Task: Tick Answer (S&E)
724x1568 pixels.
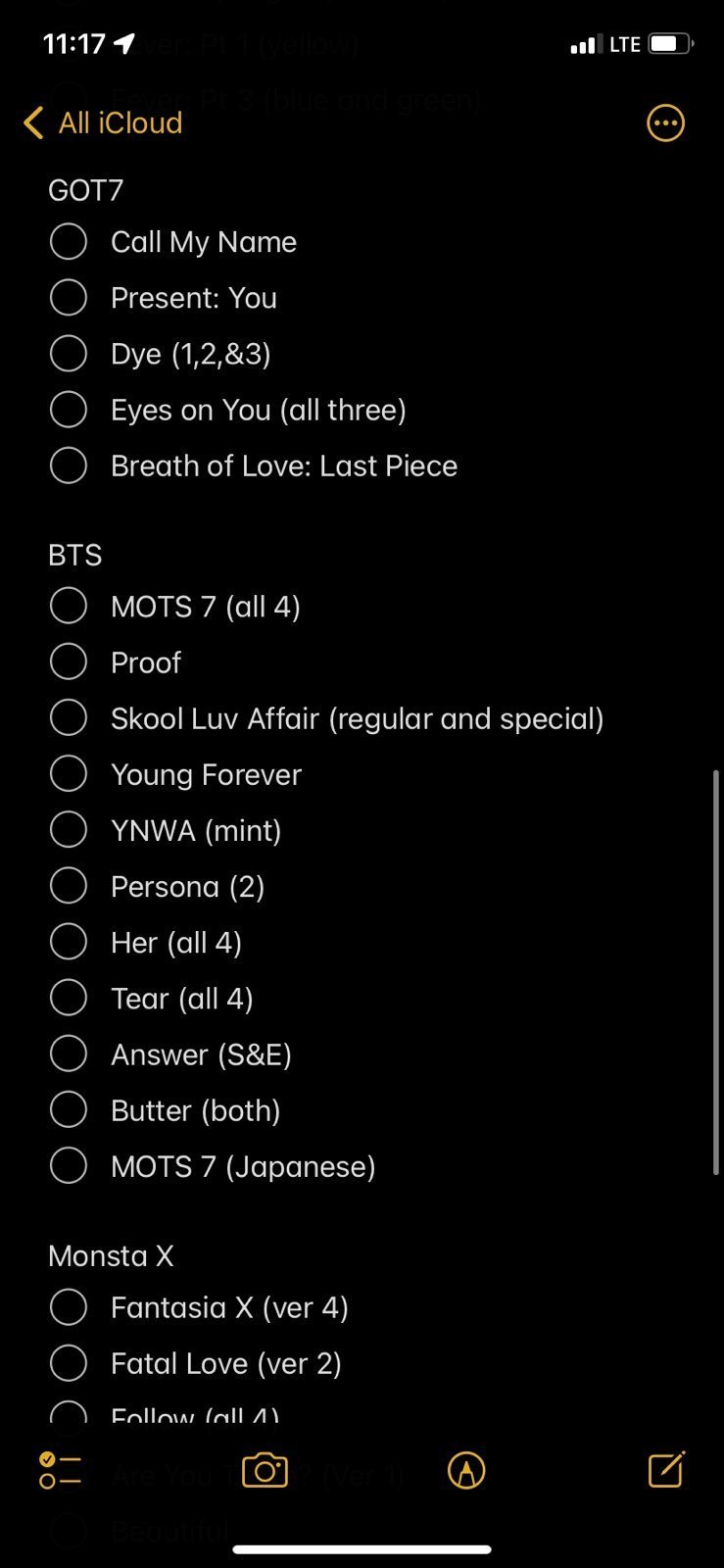Action: [69, 1054]
